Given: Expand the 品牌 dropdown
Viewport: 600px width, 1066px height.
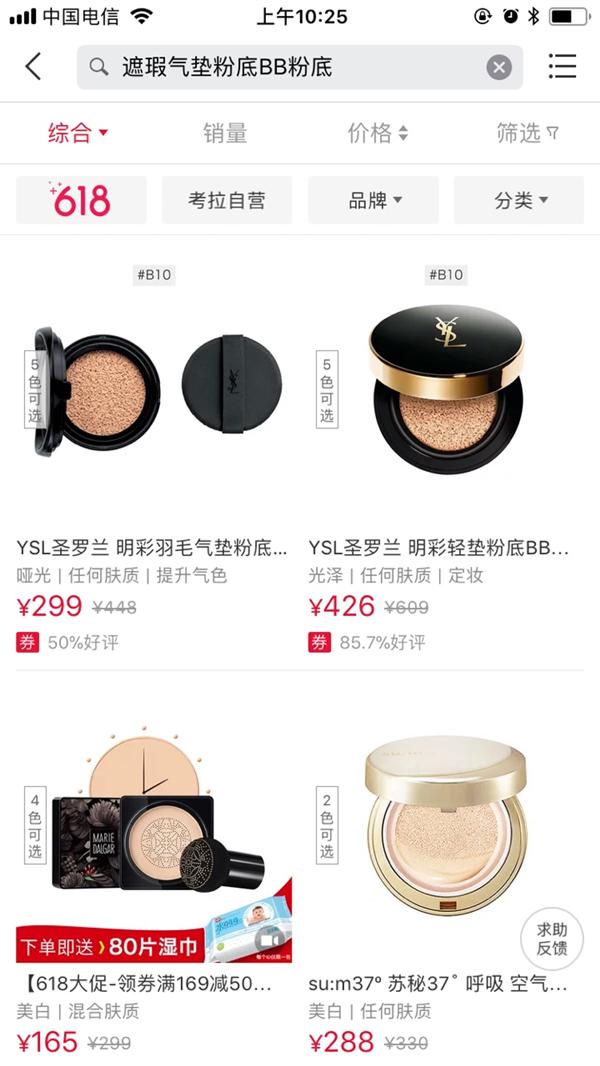Looking at the screenshot, I should tap(373, 200).
